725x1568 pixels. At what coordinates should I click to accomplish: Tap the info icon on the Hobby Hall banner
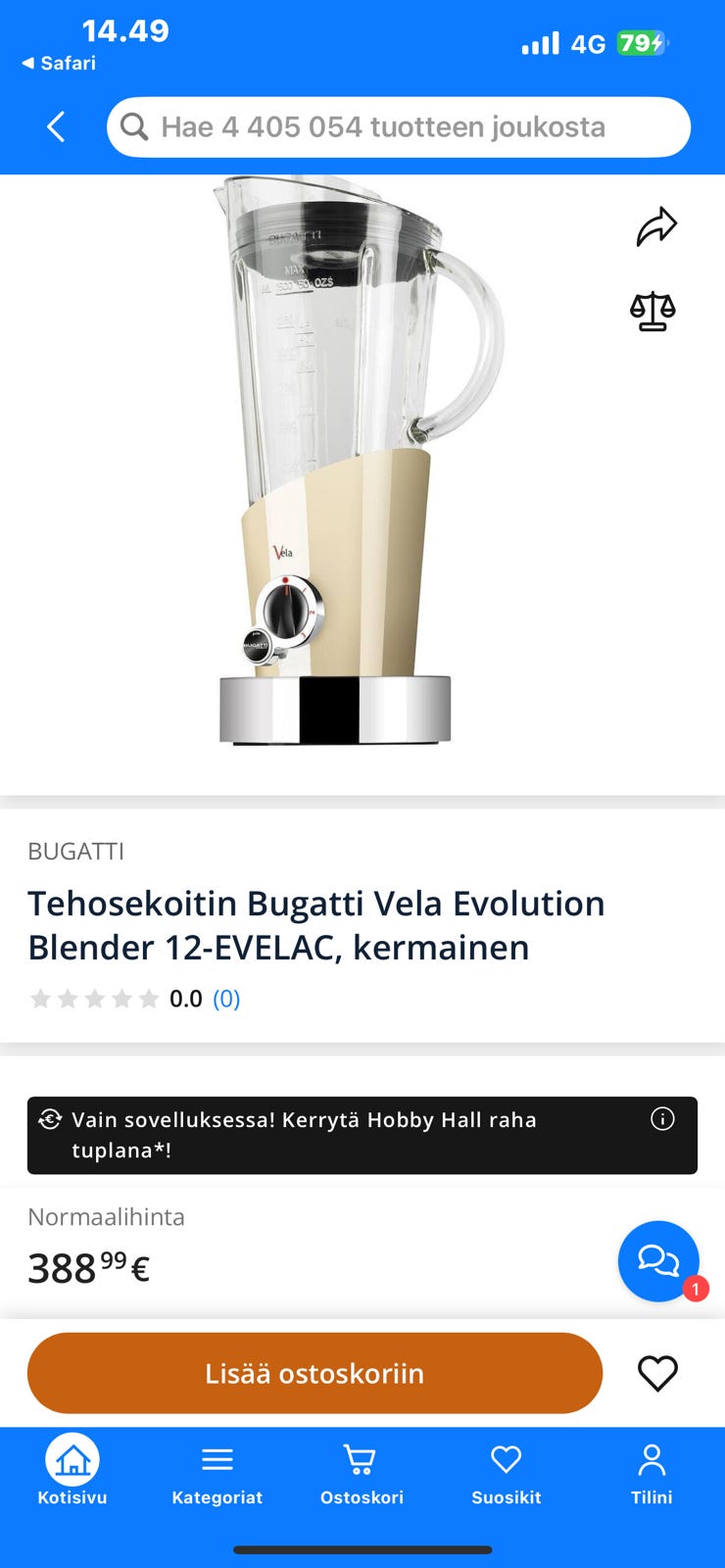coord(661,1119)
